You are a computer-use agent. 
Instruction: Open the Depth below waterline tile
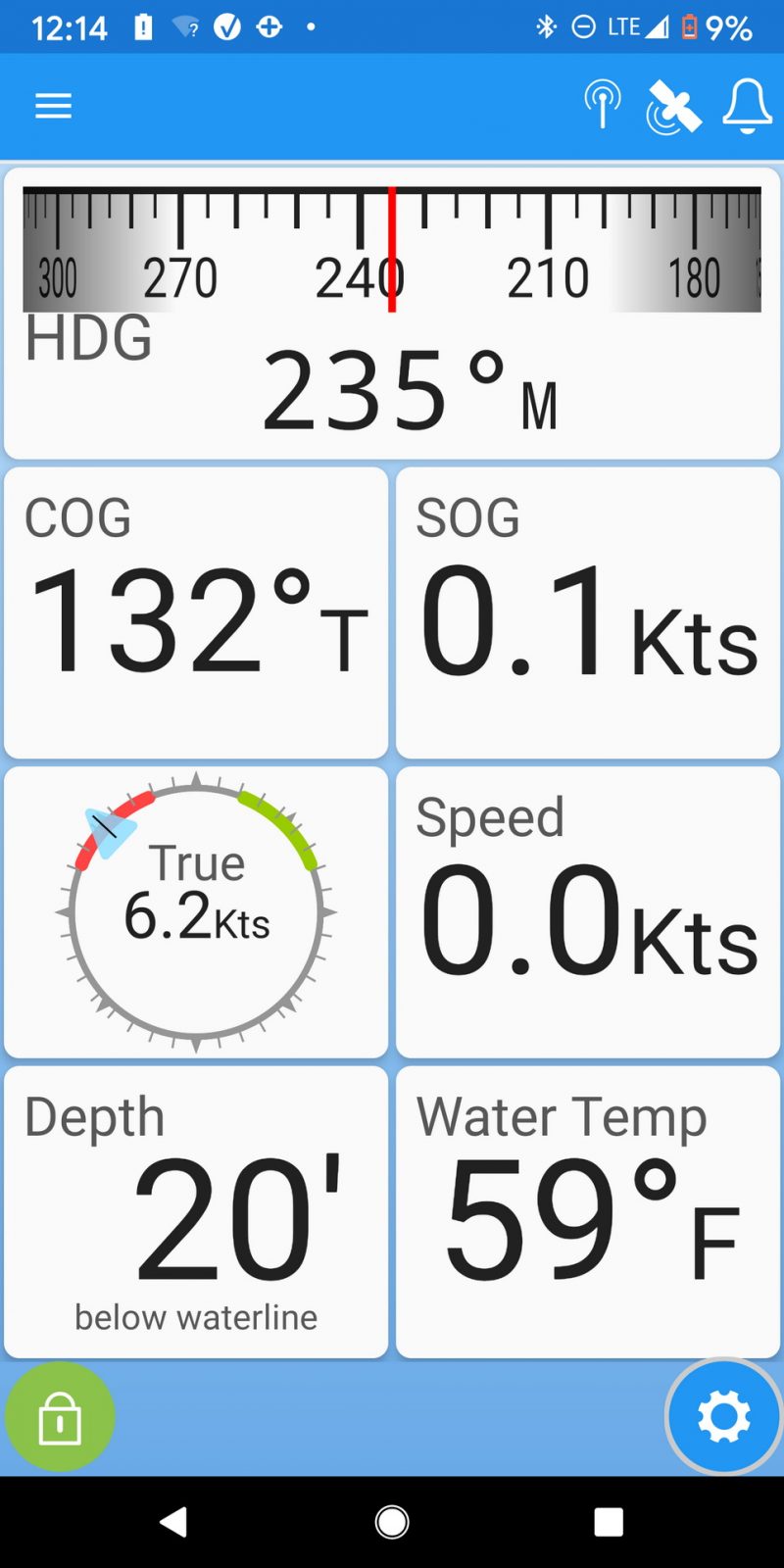pos(195,1210)
